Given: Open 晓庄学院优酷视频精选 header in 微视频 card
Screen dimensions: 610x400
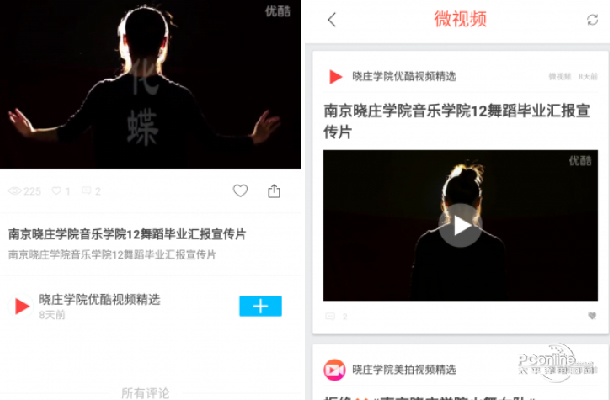Looking at the screenshot, I should (x=403, y=76).
